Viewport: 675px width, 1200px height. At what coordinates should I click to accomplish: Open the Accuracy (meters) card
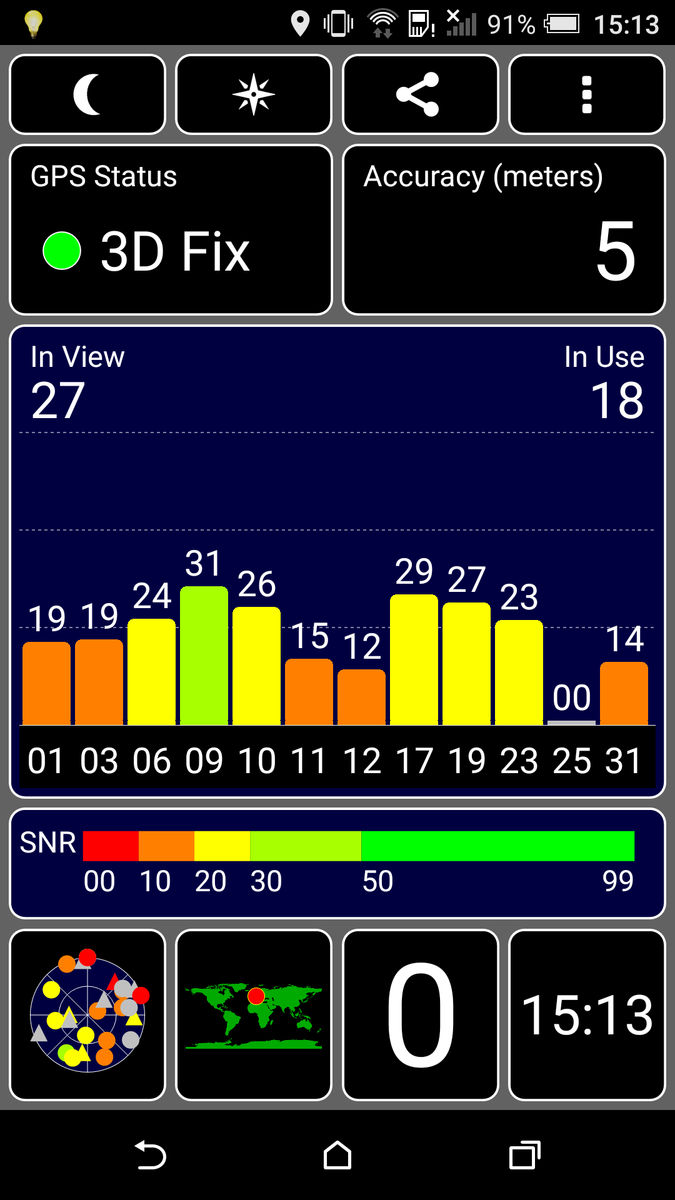click(504, 230)
